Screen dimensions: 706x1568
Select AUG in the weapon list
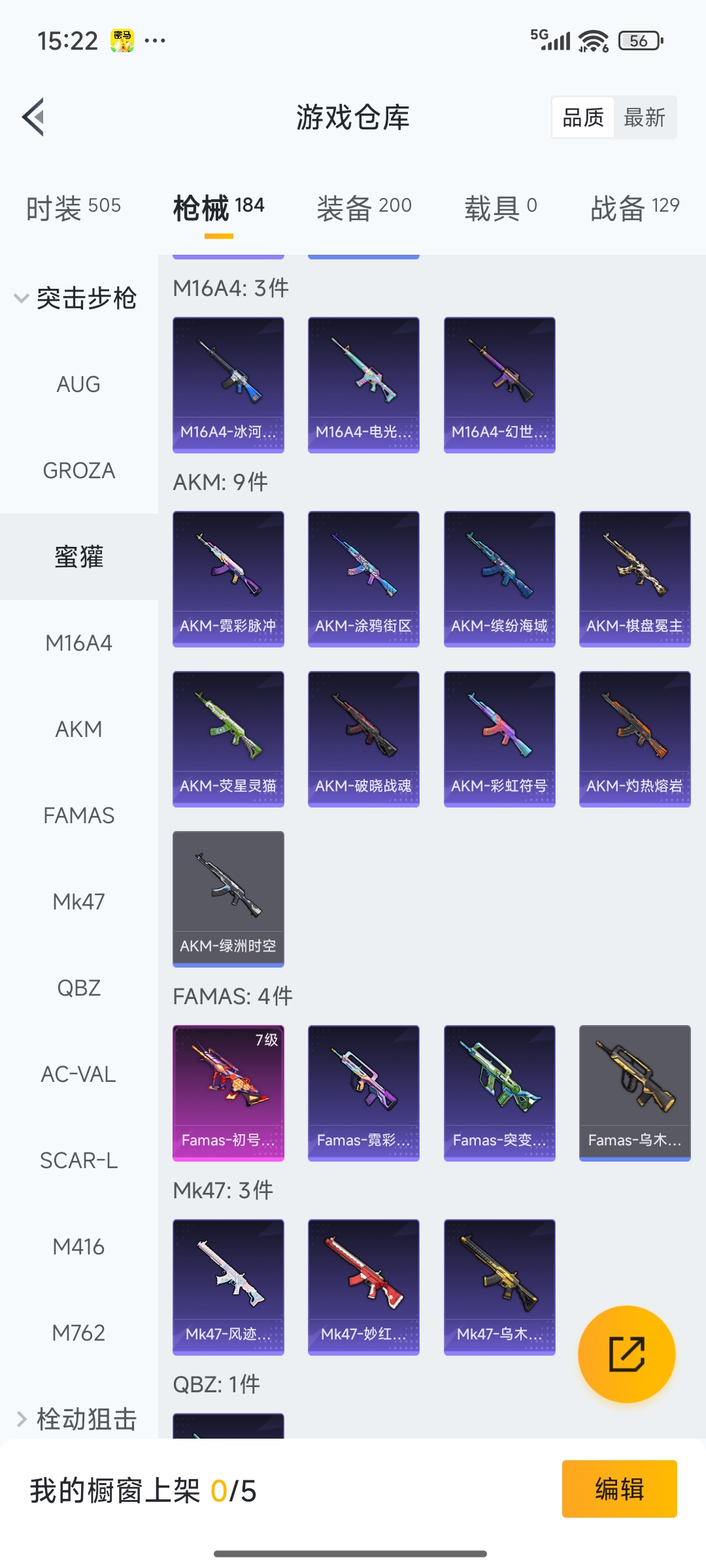click(x=78, y=384)
